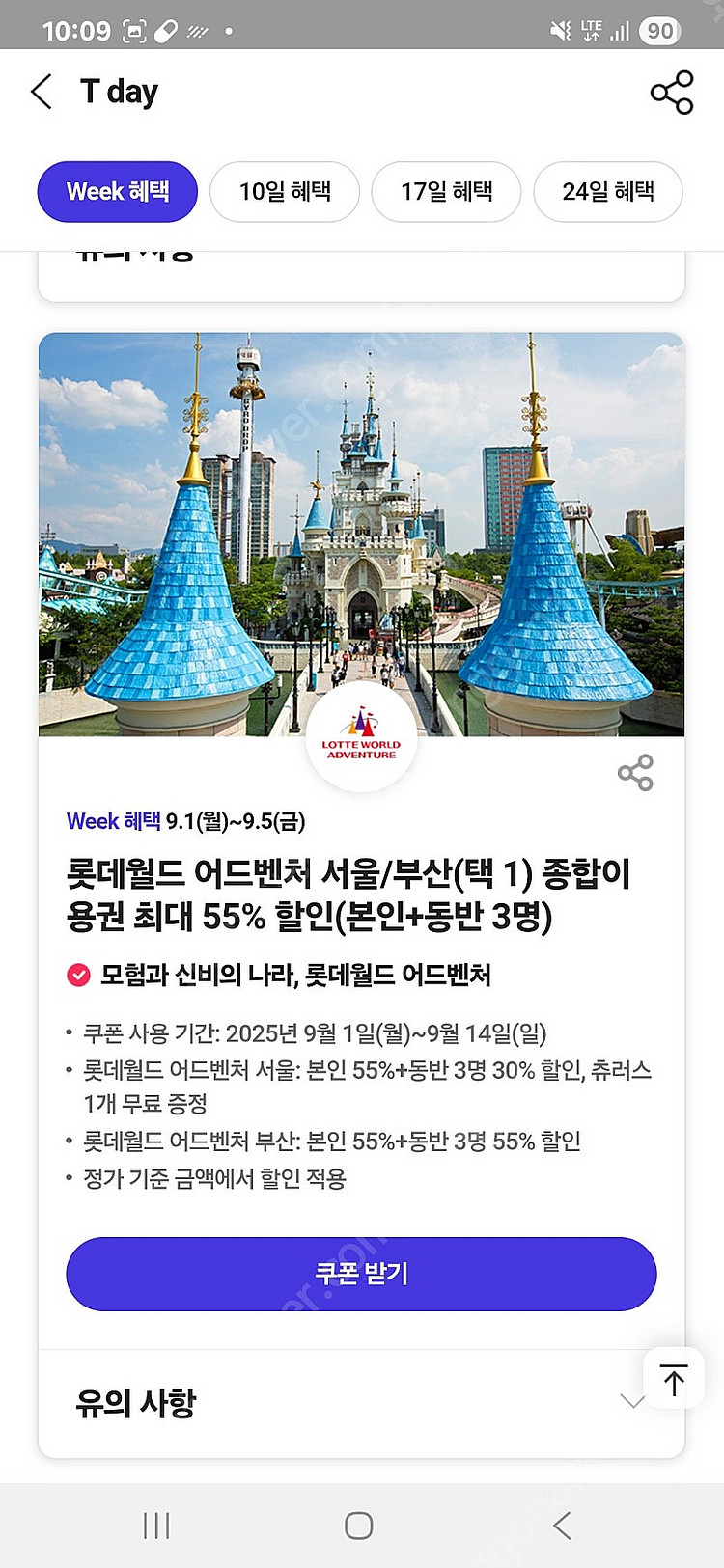The image size is (724, 1568).
Task: Select the 24일 혜택 tab
Action: 607,192
